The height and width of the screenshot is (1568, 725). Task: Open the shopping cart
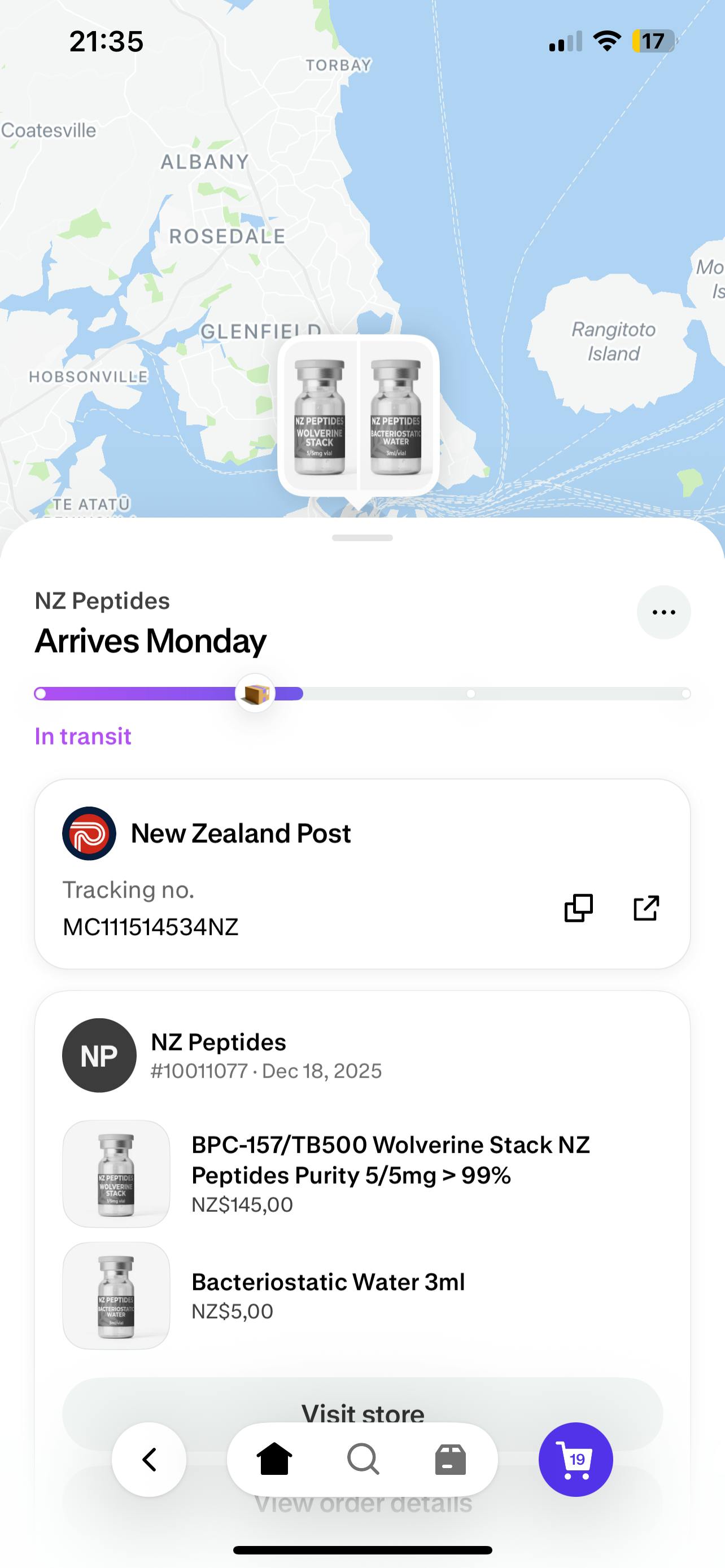[x=575, y=1459]
